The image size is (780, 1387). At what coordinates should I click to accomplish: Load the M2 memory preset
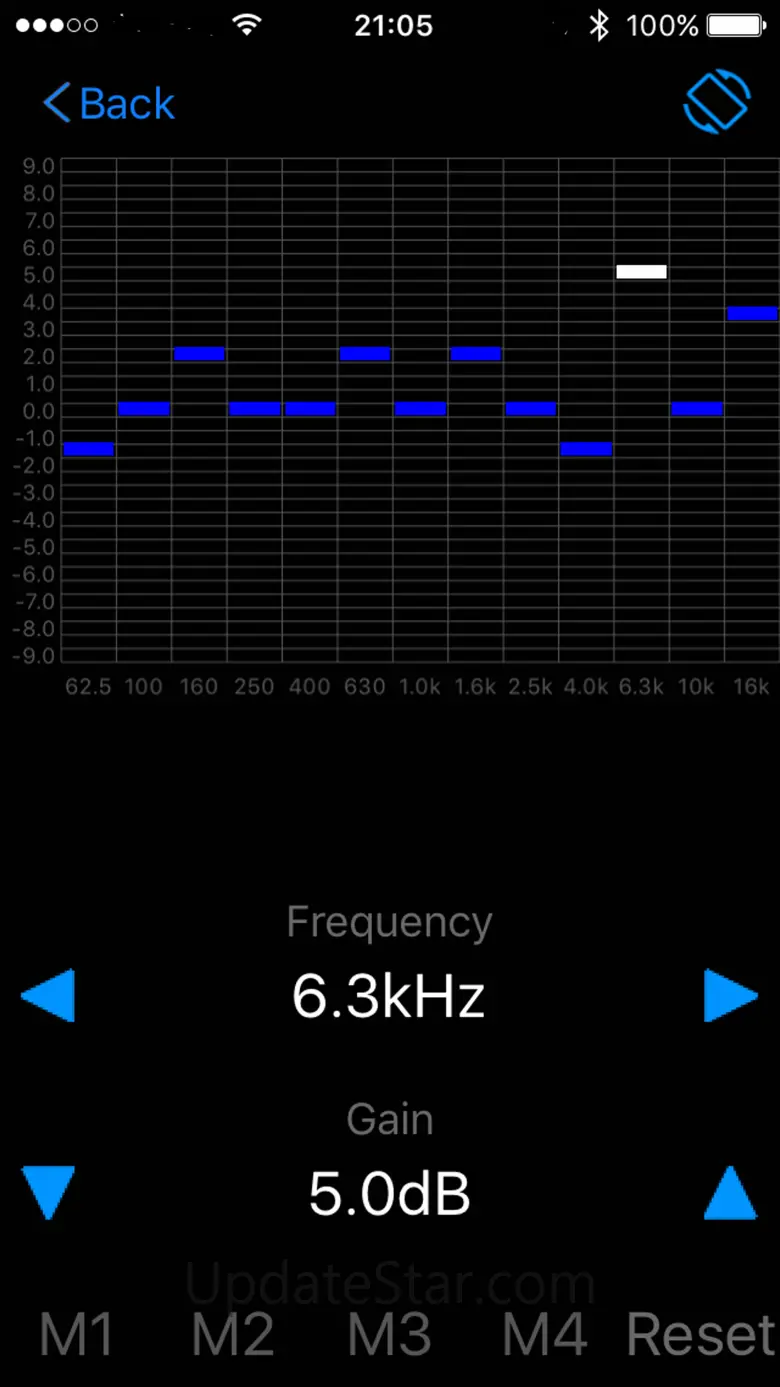[x=232, y=1335]
